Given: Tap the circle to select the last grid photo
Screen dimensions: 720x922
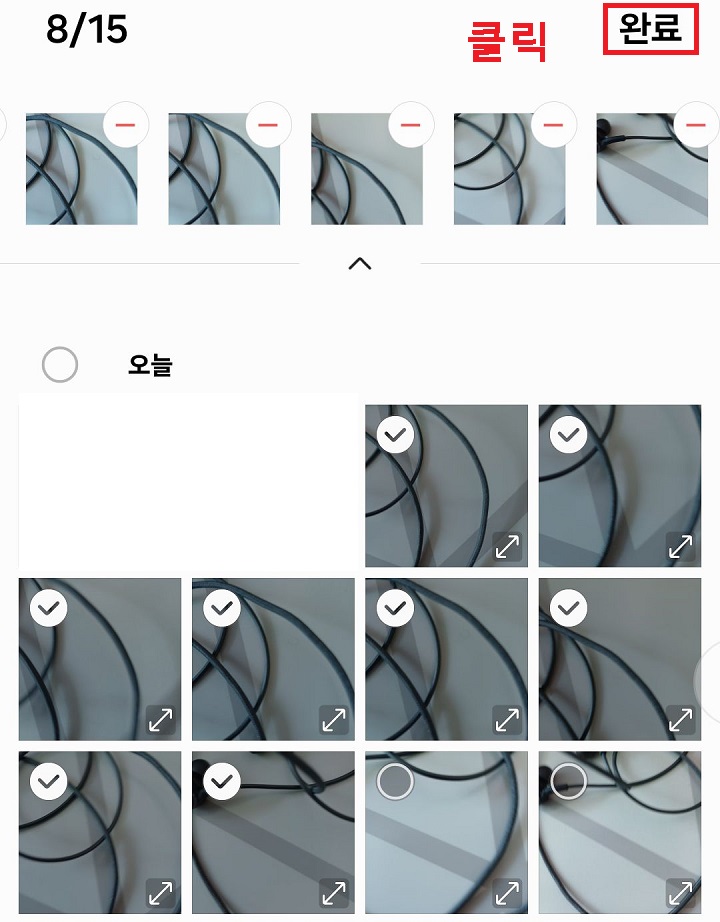Looking at the screenshot, I should pos(568,781).
